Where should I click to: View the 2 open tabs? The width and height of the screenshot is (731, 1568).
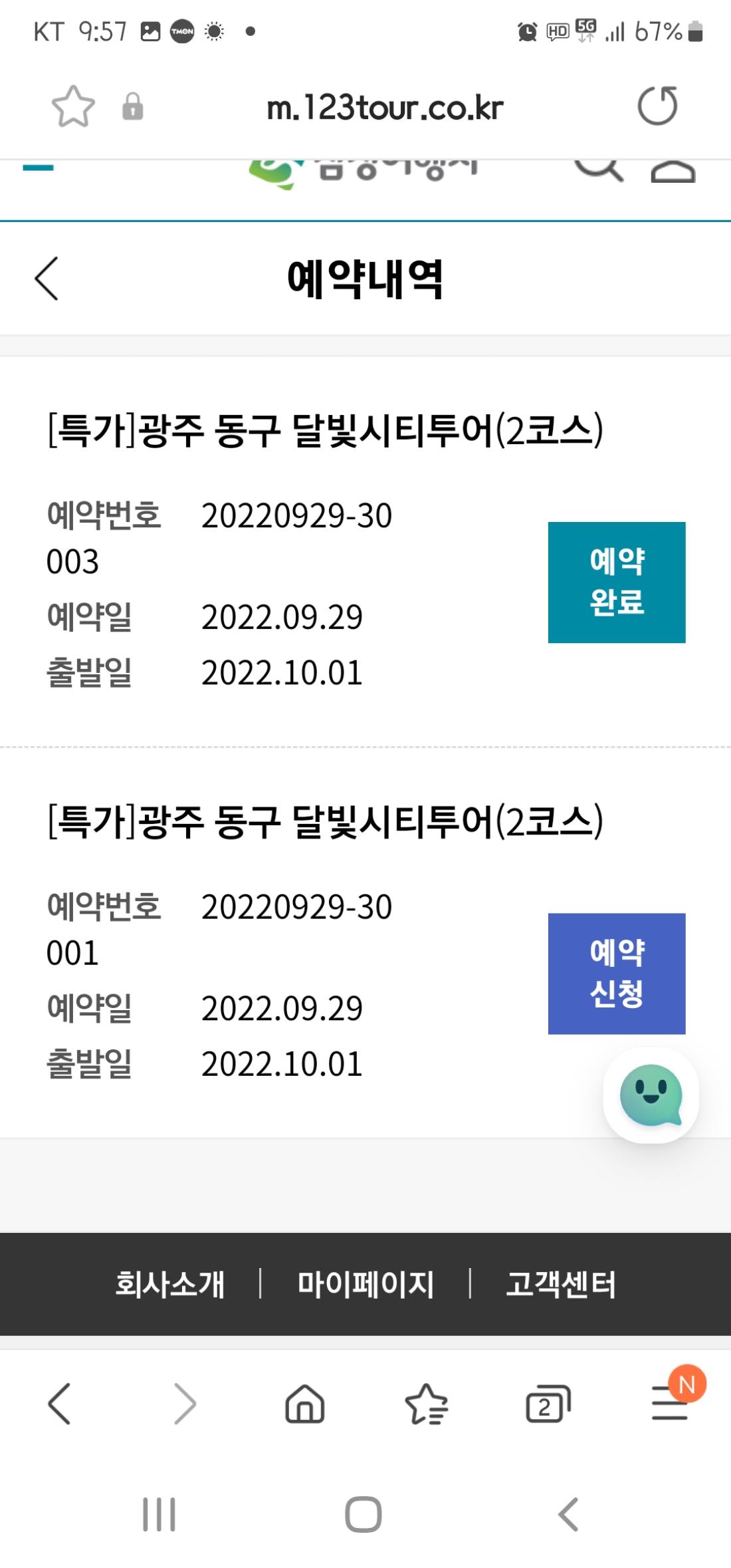pos(548,1404)
